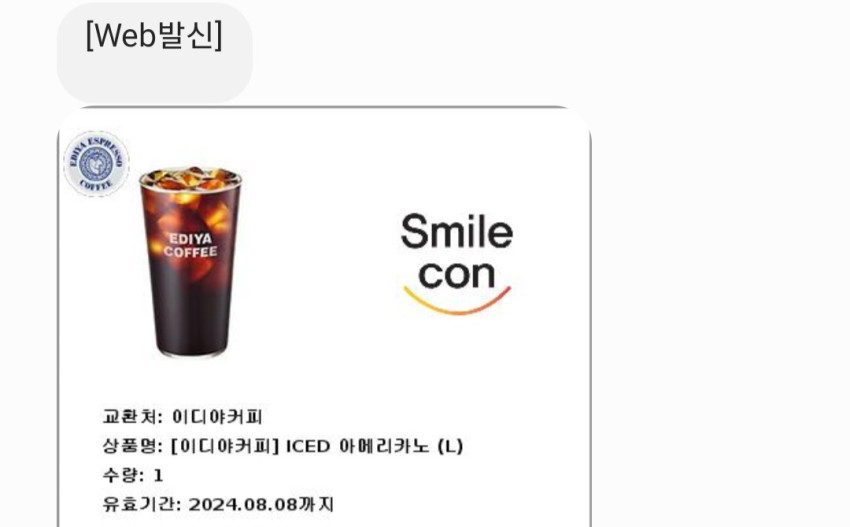Image resolution: width=850 pixels, height=527 pixels.
Task: Open the Ediya iced americano coupon image
Action: 324,317
